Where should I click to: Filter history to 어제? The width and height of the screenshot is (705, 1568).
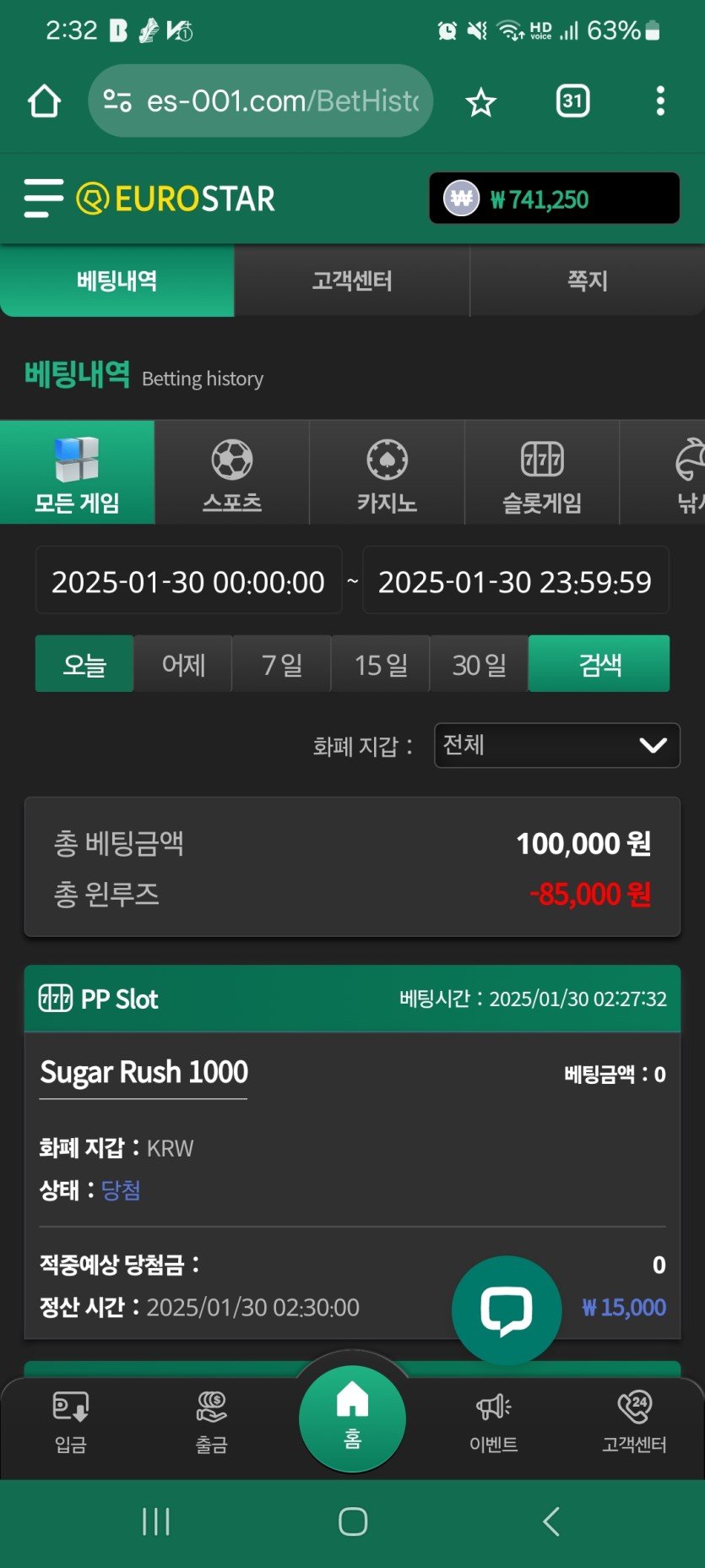[x=183, y=665]
